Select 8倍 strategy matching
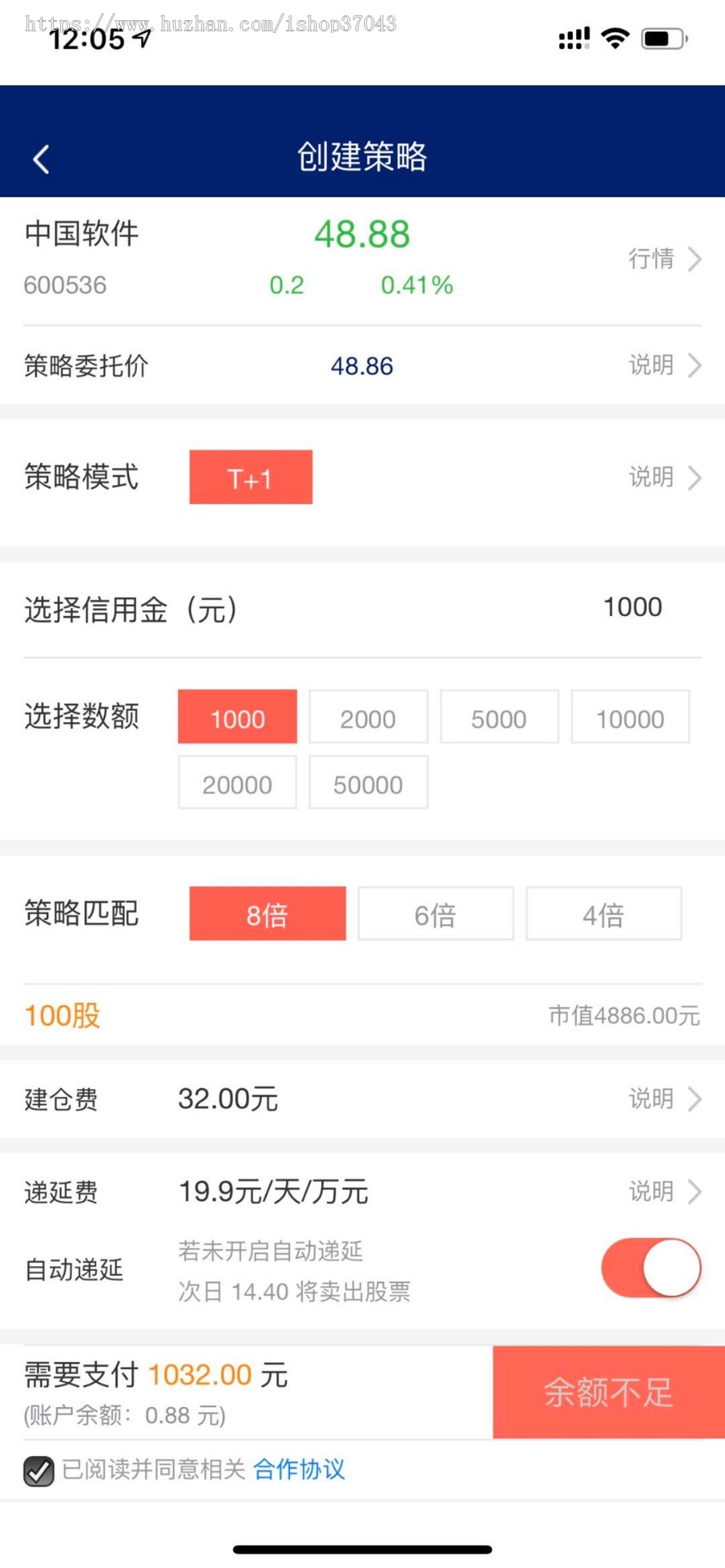The height and width of the screenshot is (1568, 725). click(267, 914)
